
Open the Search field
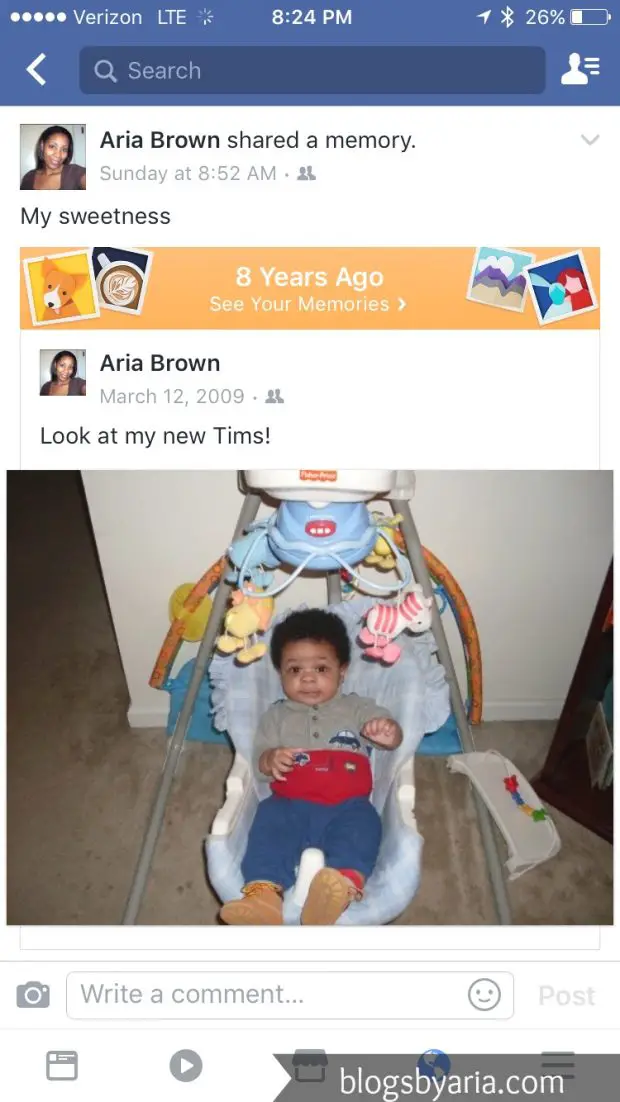click(x=312, y=70)
